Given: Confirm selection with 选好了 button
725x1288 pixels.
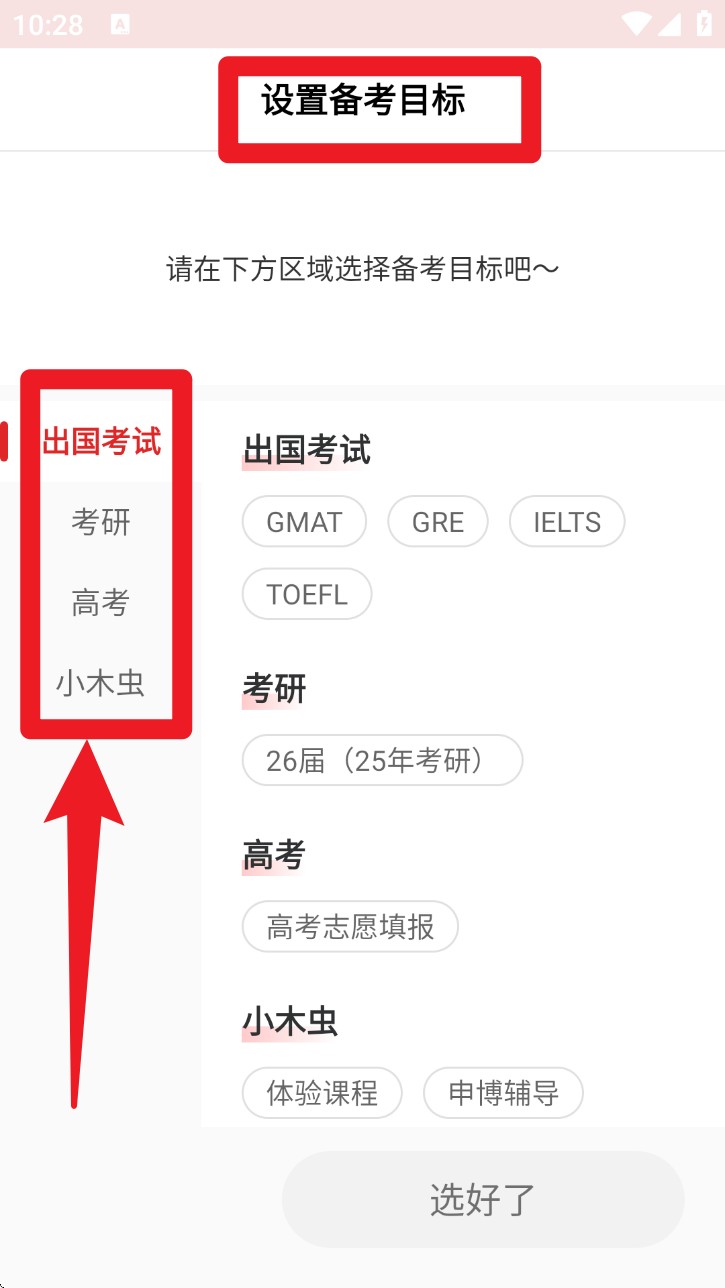Looking at the screenshot, I should pos(483,1199).
